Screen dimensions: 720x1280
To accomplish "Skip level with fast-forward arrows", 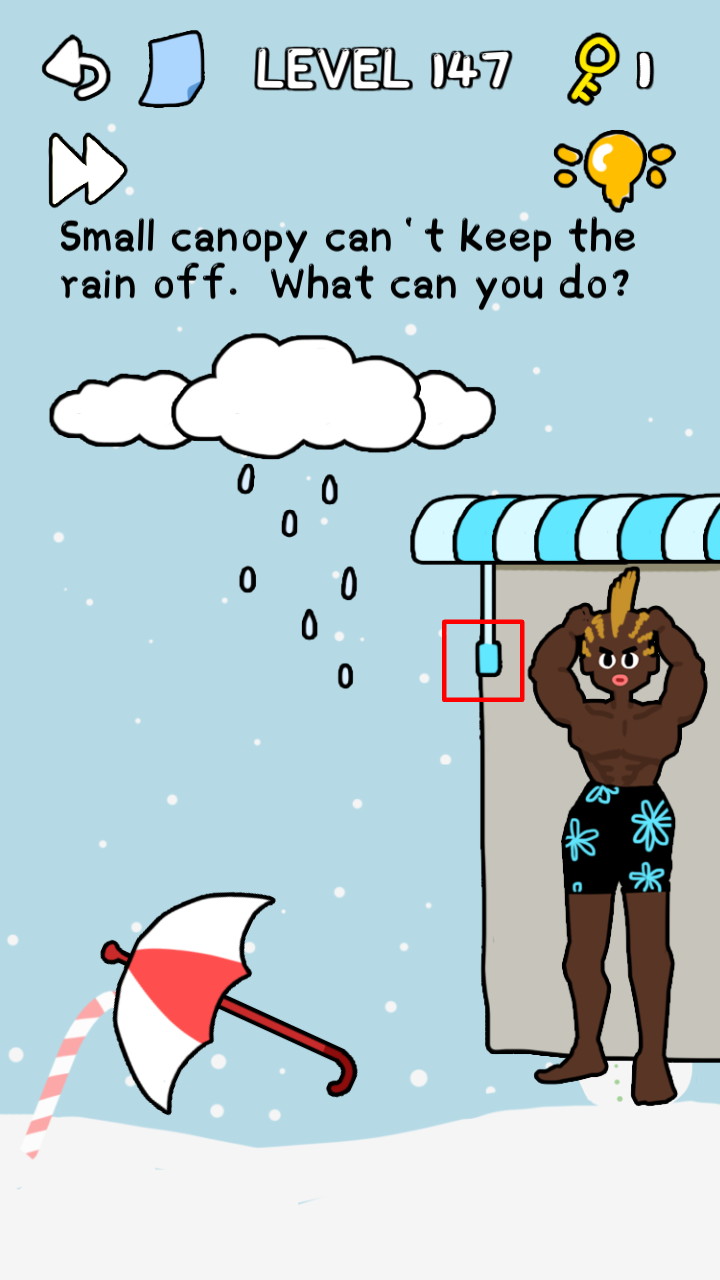I will tap(87, 169).
